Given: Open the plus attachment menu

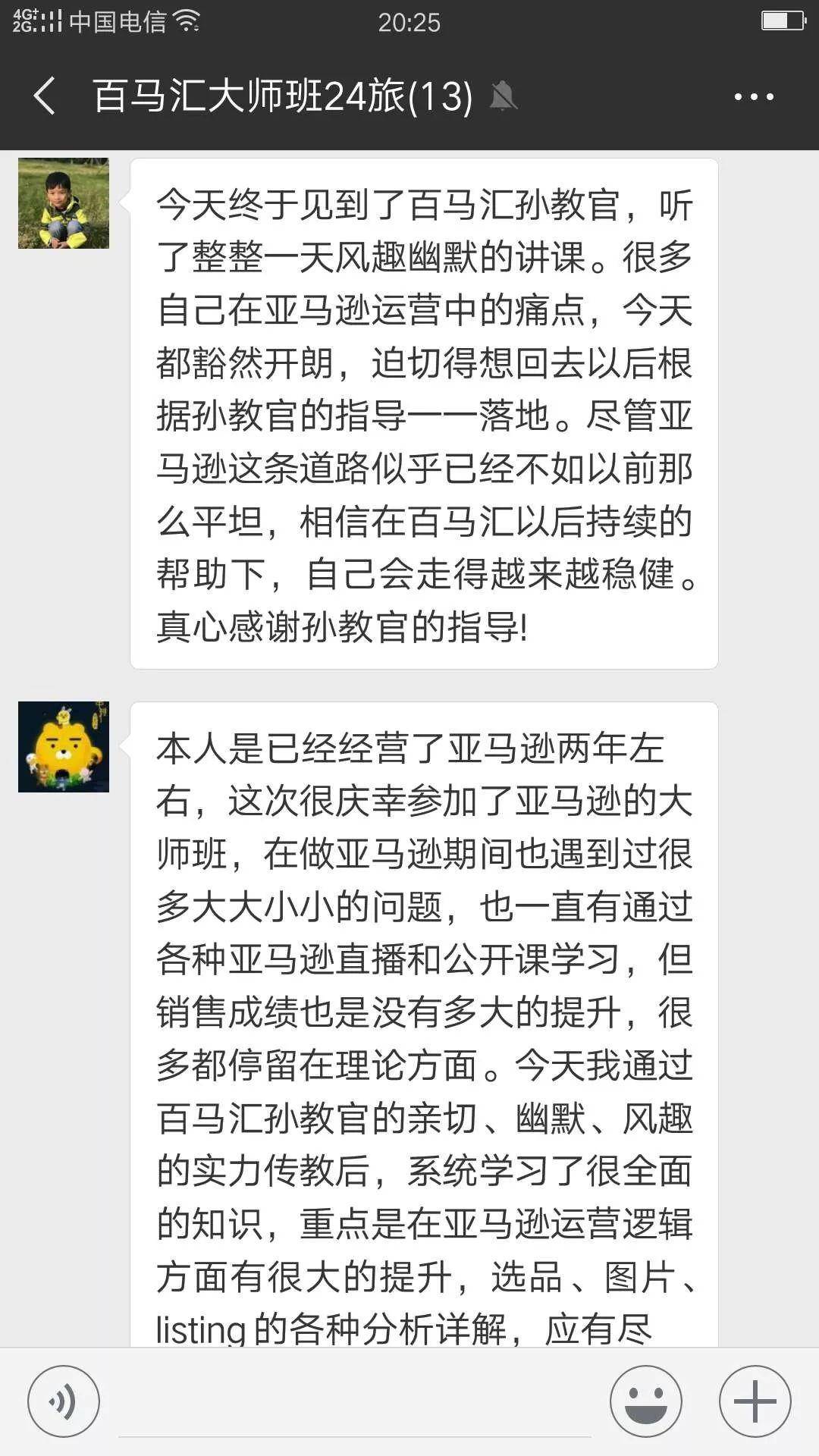Looking at the screenshot, I should pyautogui.click(x=755, y=1401).
